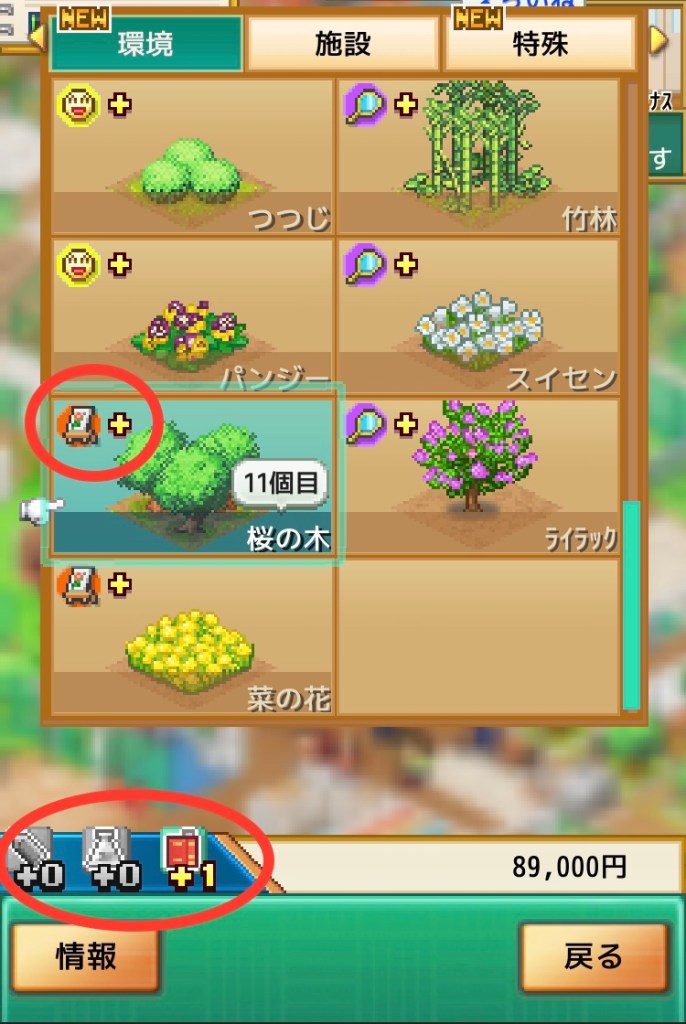Pick the ライラック tree
The height and width of the screenshot is (1024, 686).
click(479, 477)
